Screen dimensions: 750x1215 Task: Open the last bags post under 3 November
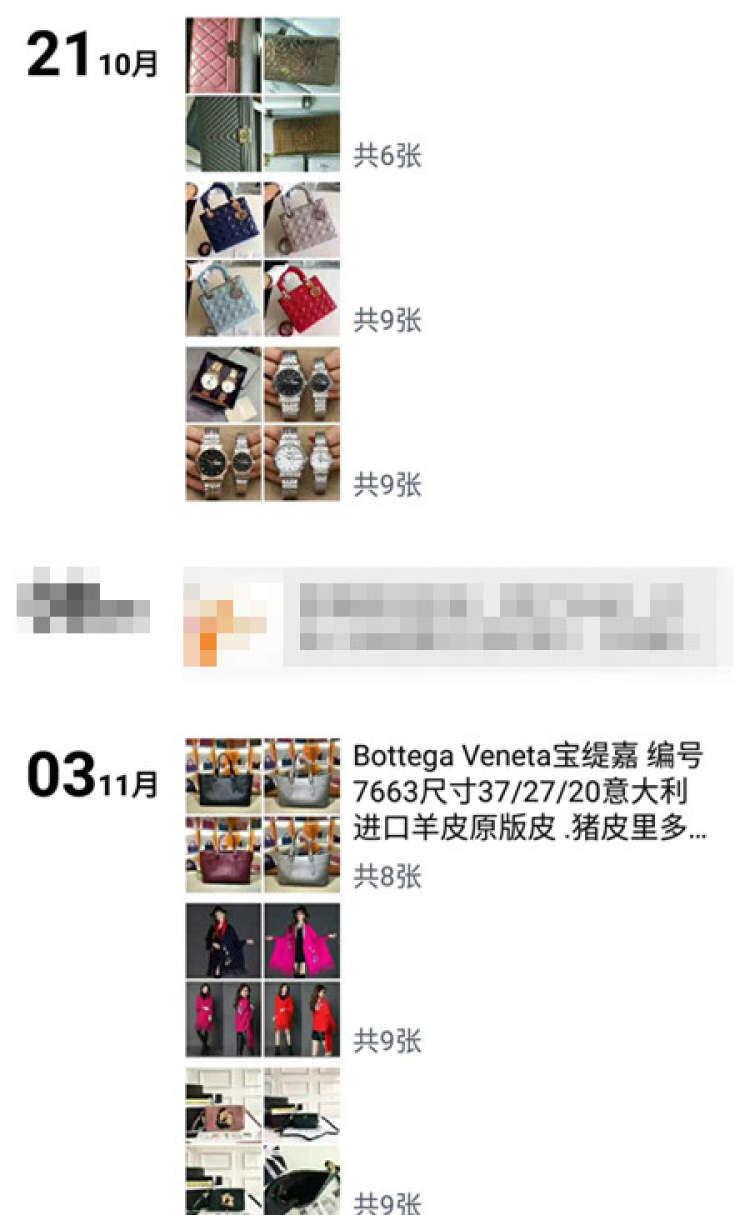[262, 1142]
